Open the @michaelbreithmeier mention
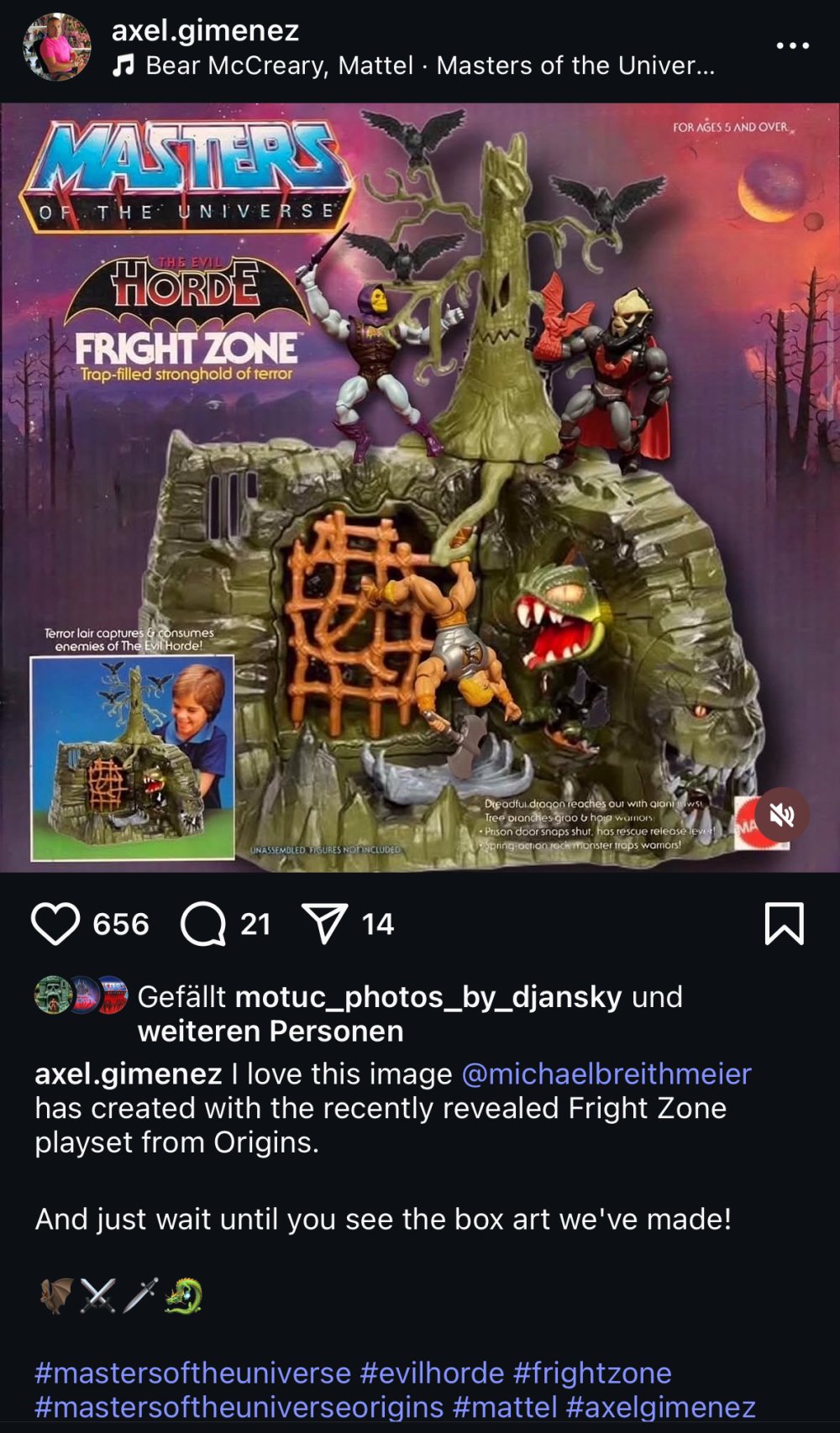This screenshot has width=840, height=1433. tap(606, 1074)
